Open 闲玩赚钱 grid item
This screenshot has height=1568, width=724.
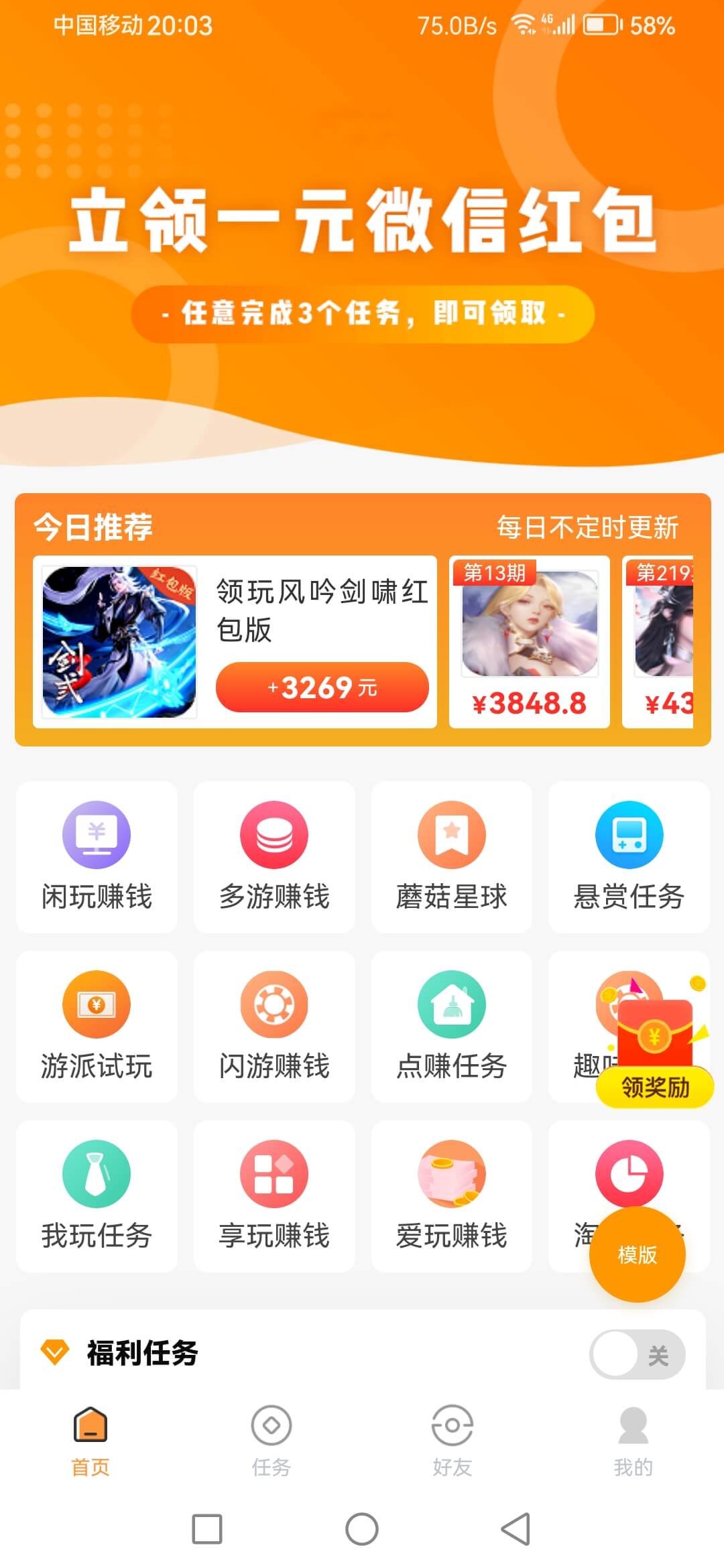[97, 856]
